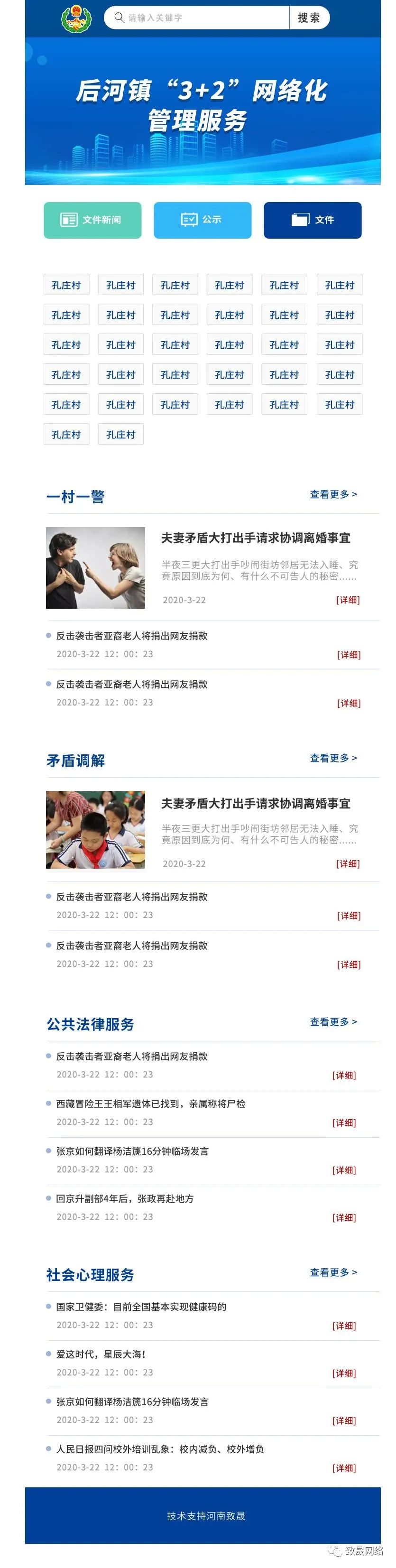Open 西藏冒险王王相军遗体已找到 article

coord(150,1104)
